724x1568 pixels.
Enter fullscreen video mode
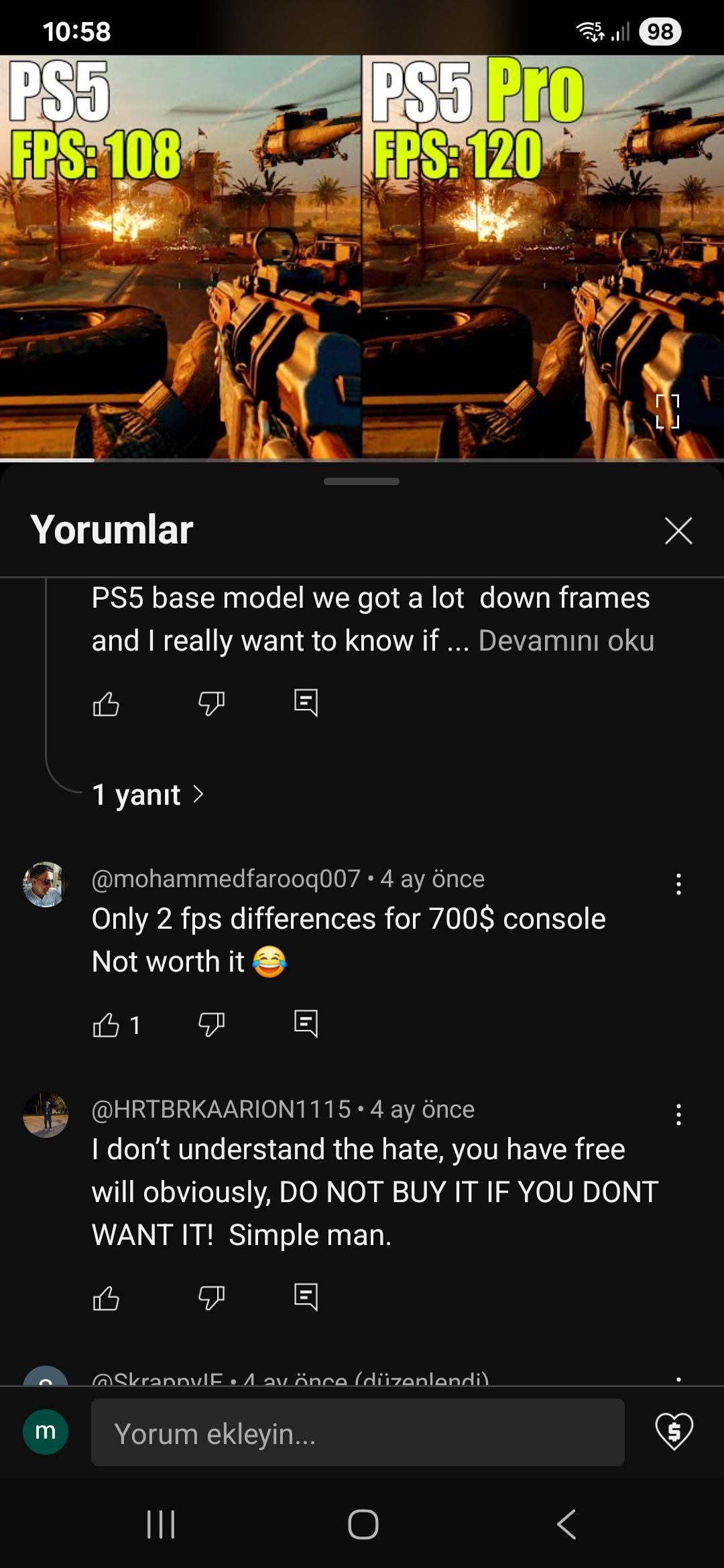tap(667, 411)
